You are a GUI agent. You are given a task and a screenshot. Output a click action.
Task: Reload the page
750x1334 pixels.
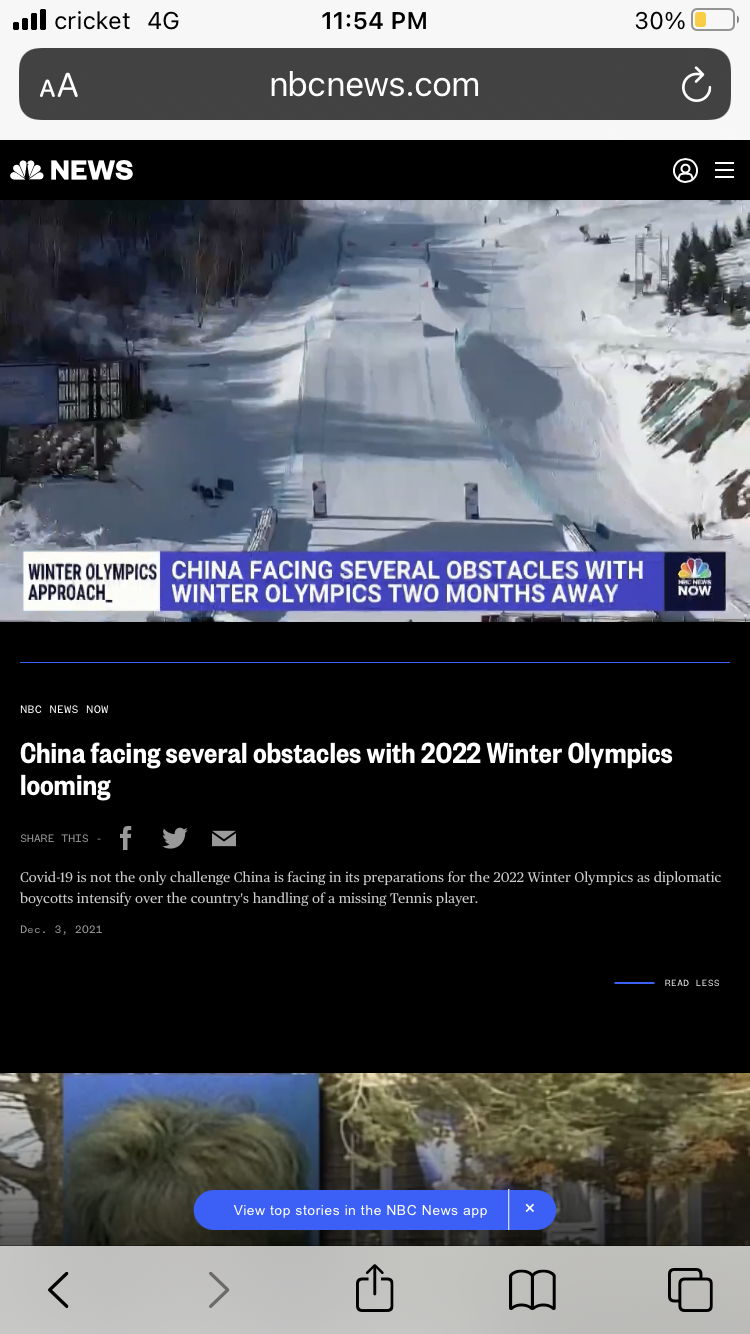pos(696,85)
